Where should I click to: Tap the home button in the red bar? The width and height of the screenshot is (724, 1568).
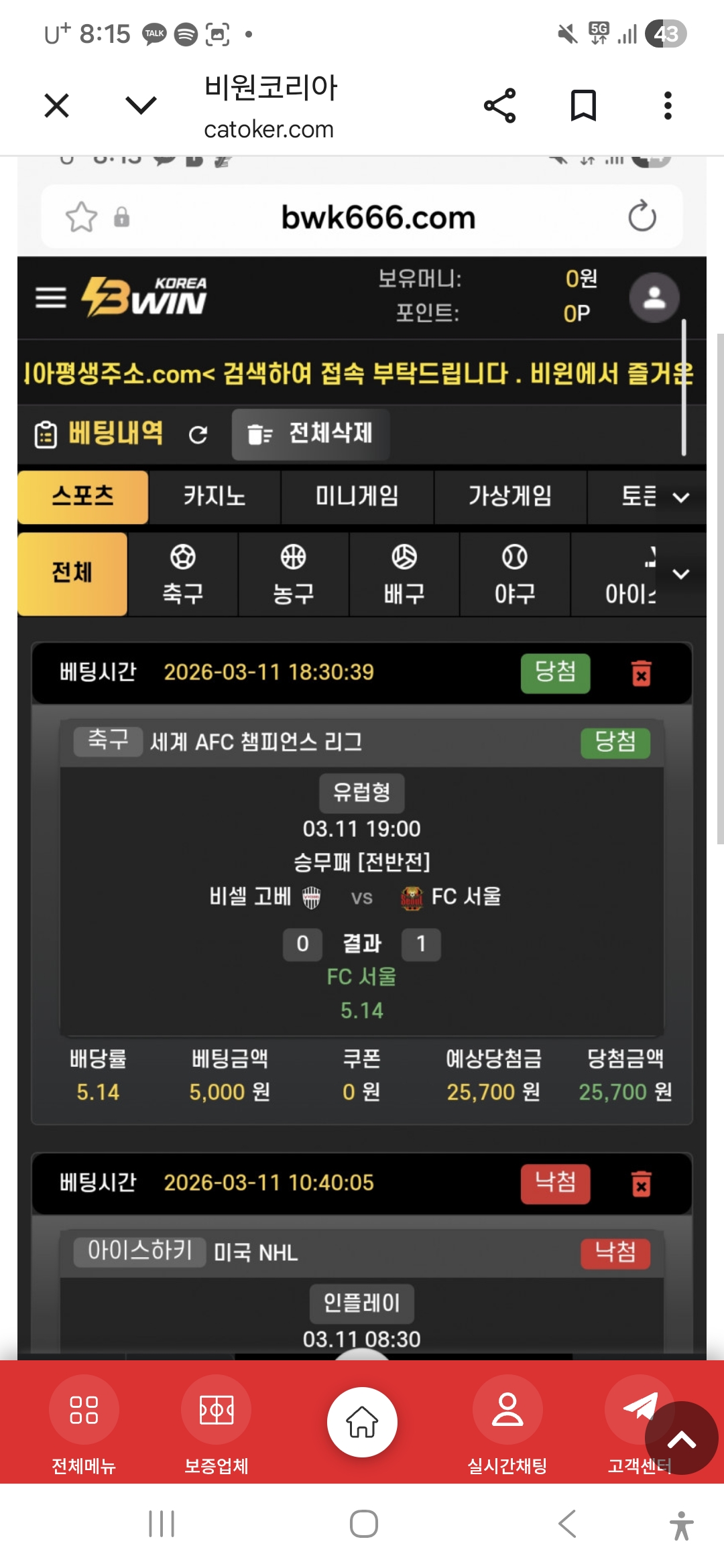click(x=362, y=1421)
